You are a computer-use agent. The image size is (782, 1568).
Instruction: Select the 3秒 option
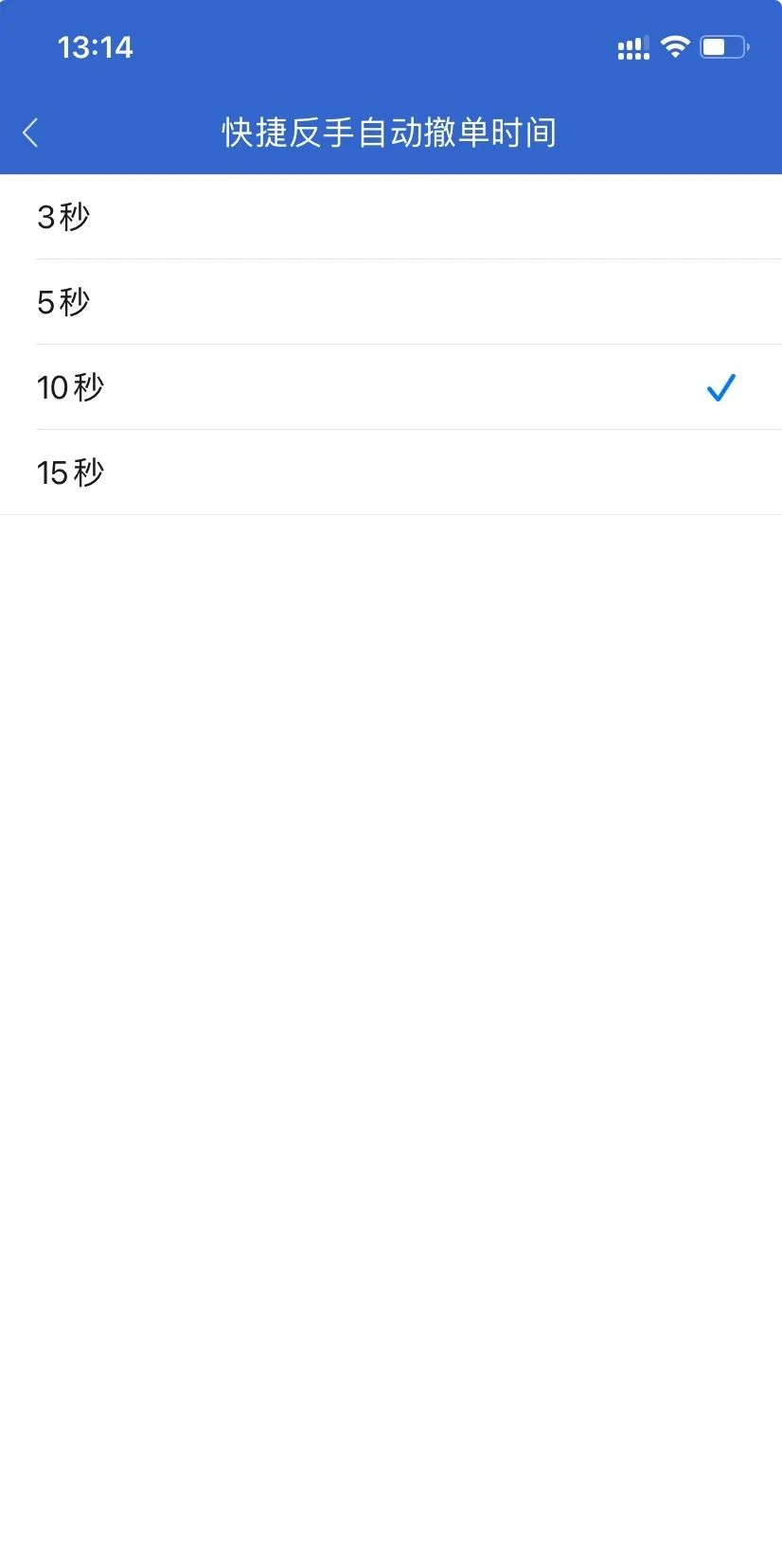(390, 217)
